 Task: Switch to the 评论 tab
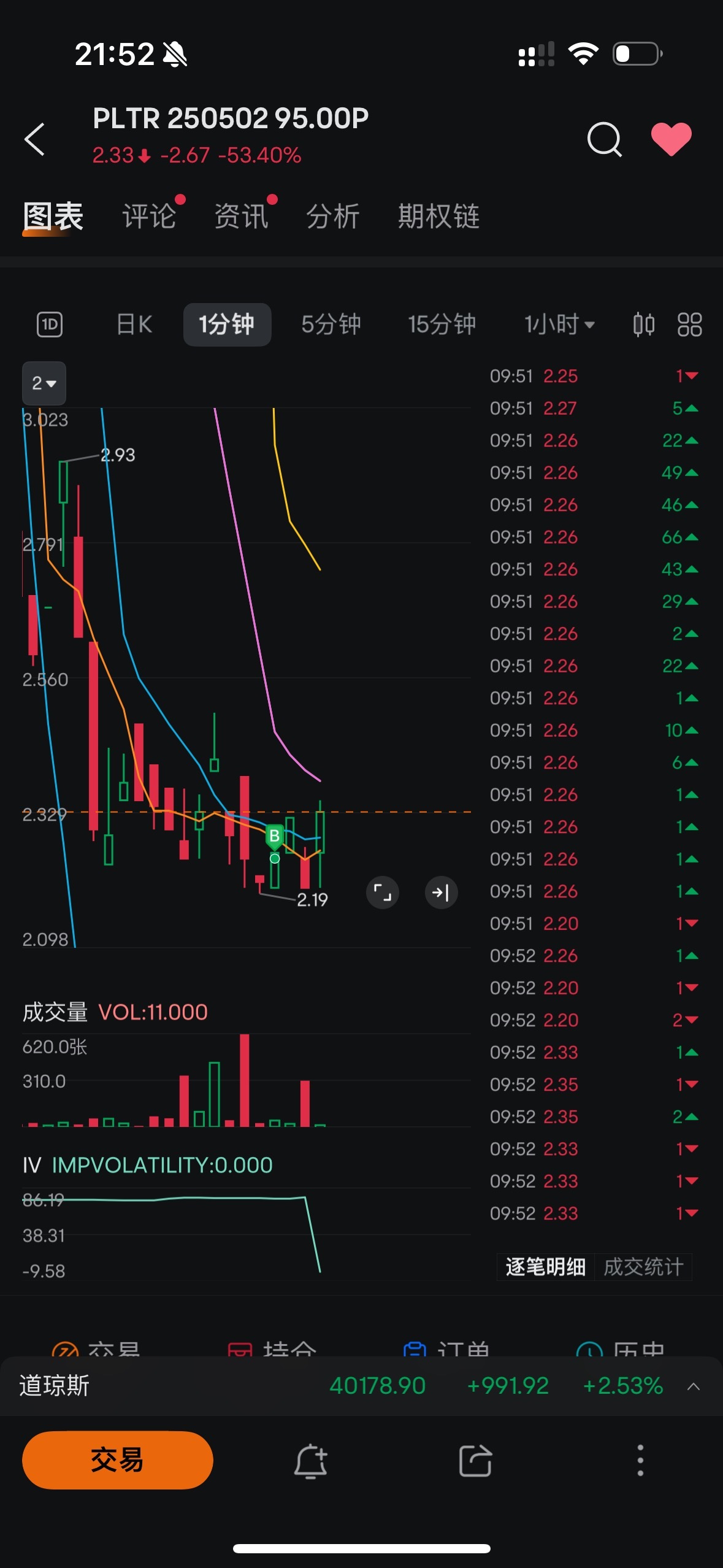(149, 217)
